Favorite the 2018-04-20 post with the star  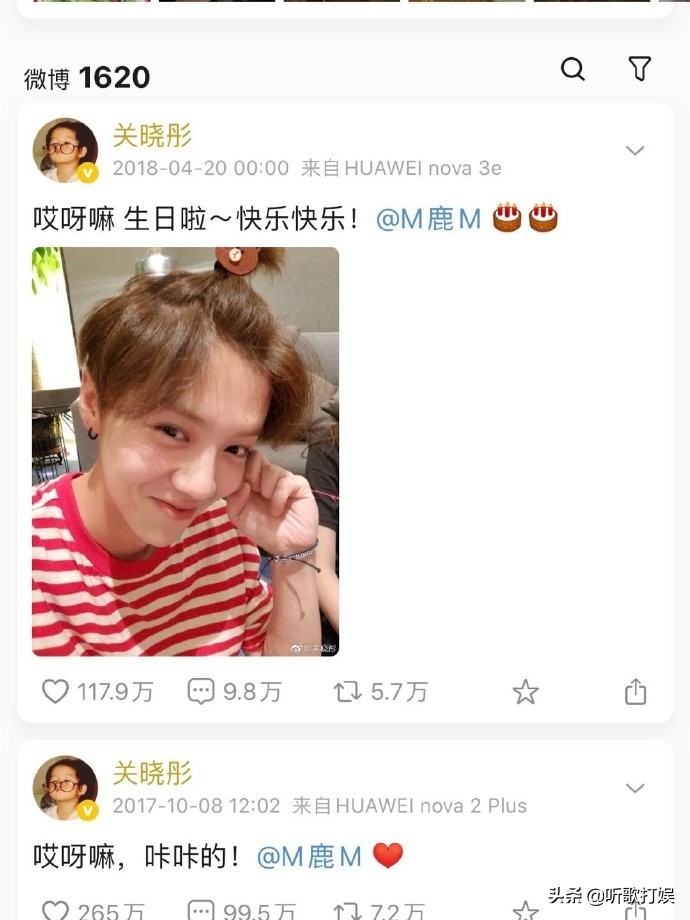(x=525, y=691)
